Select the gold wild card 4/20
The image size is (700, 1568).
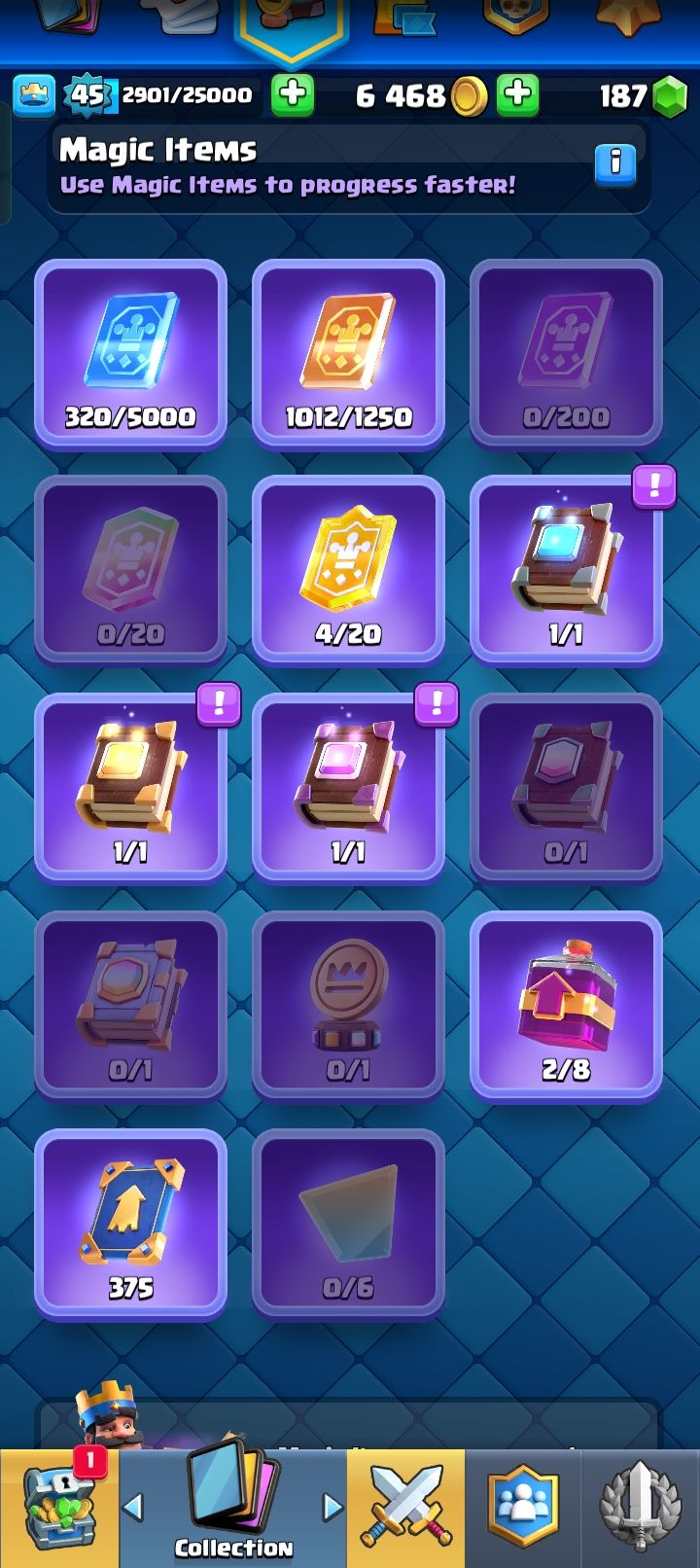[x=348, y=570]
